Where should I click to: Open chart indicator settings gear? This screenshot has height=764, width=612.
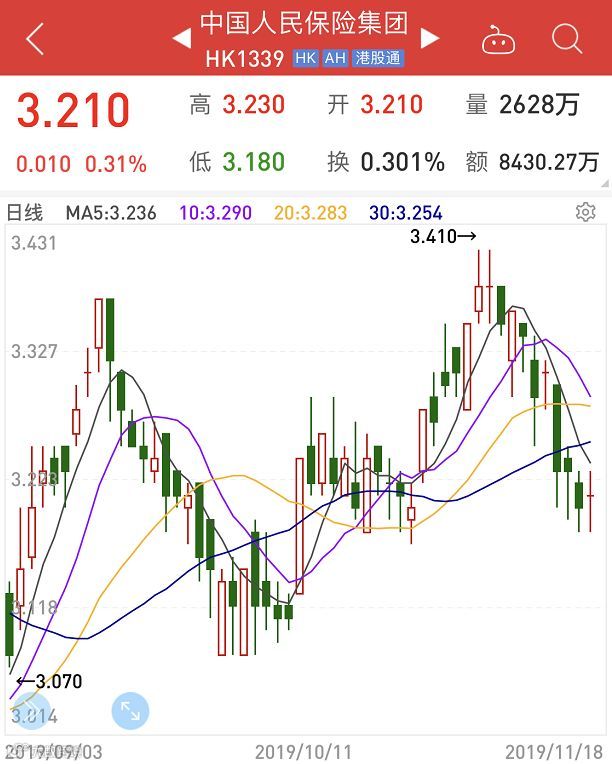[x=585, y=212]
